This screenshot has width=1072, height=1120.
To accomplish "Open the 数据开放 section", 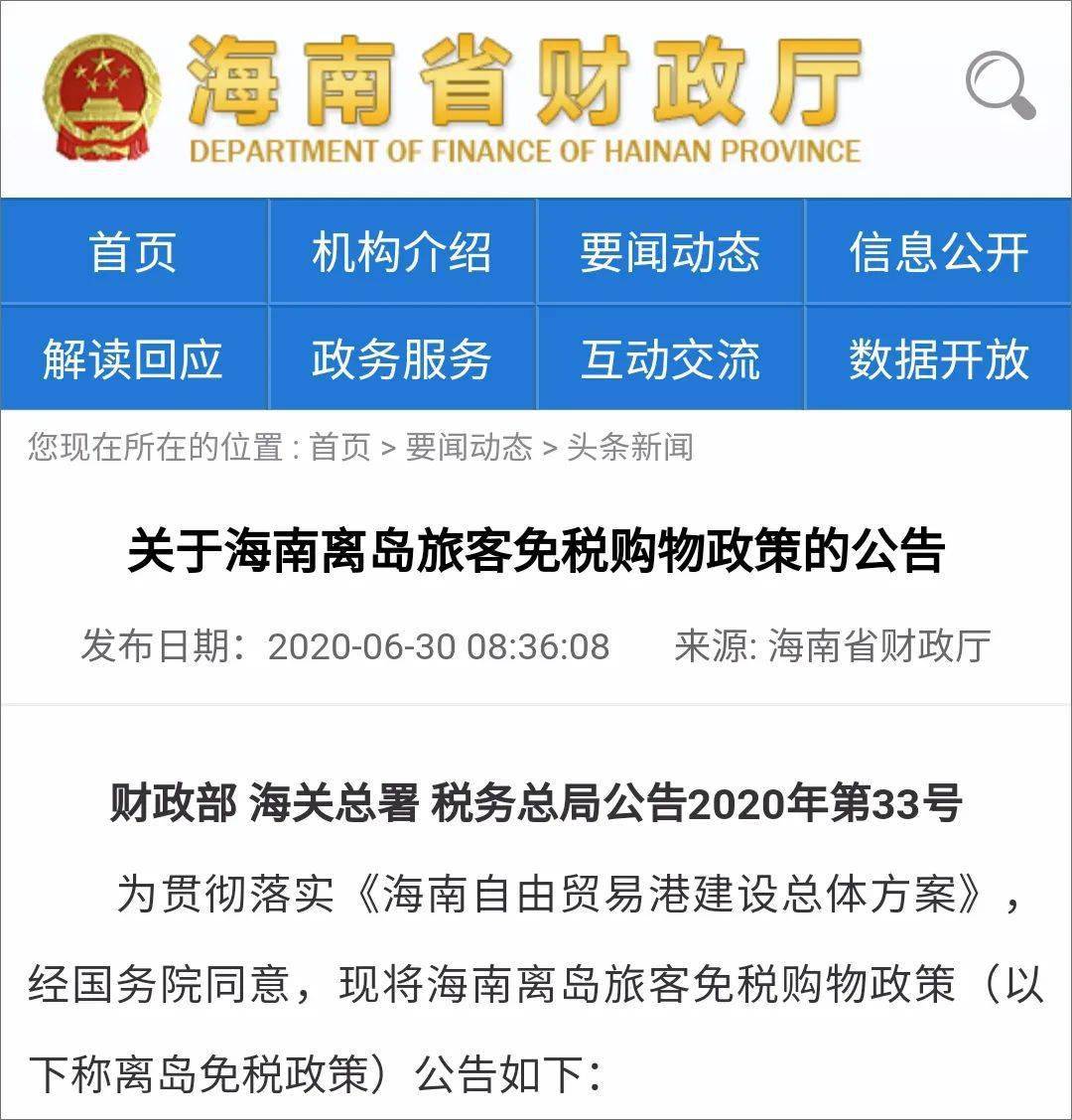I will tap(938, 358).
